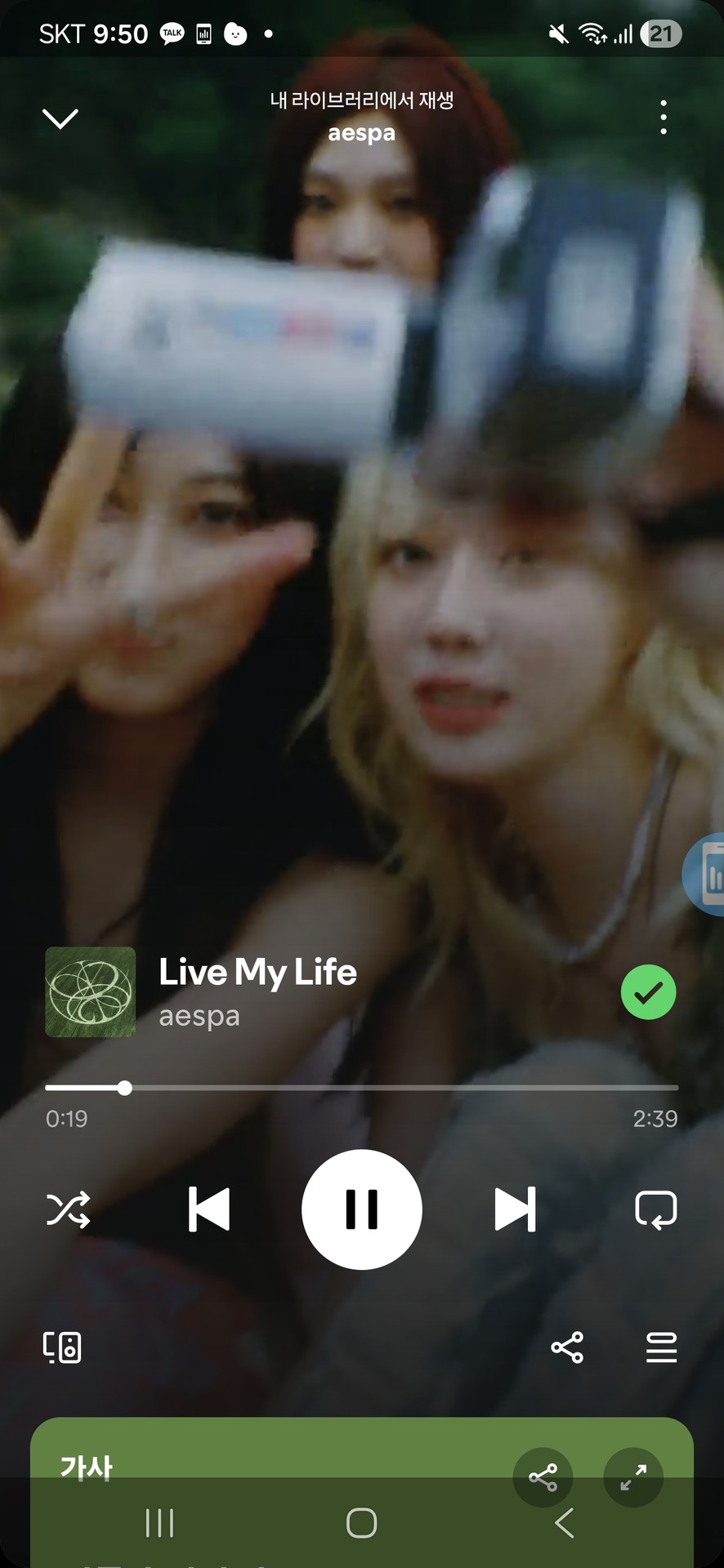Viewport: 724px width, 1568px height.
Task: Open the connect to device picker
Action: pyautogui.click(x=62, y=1347)
